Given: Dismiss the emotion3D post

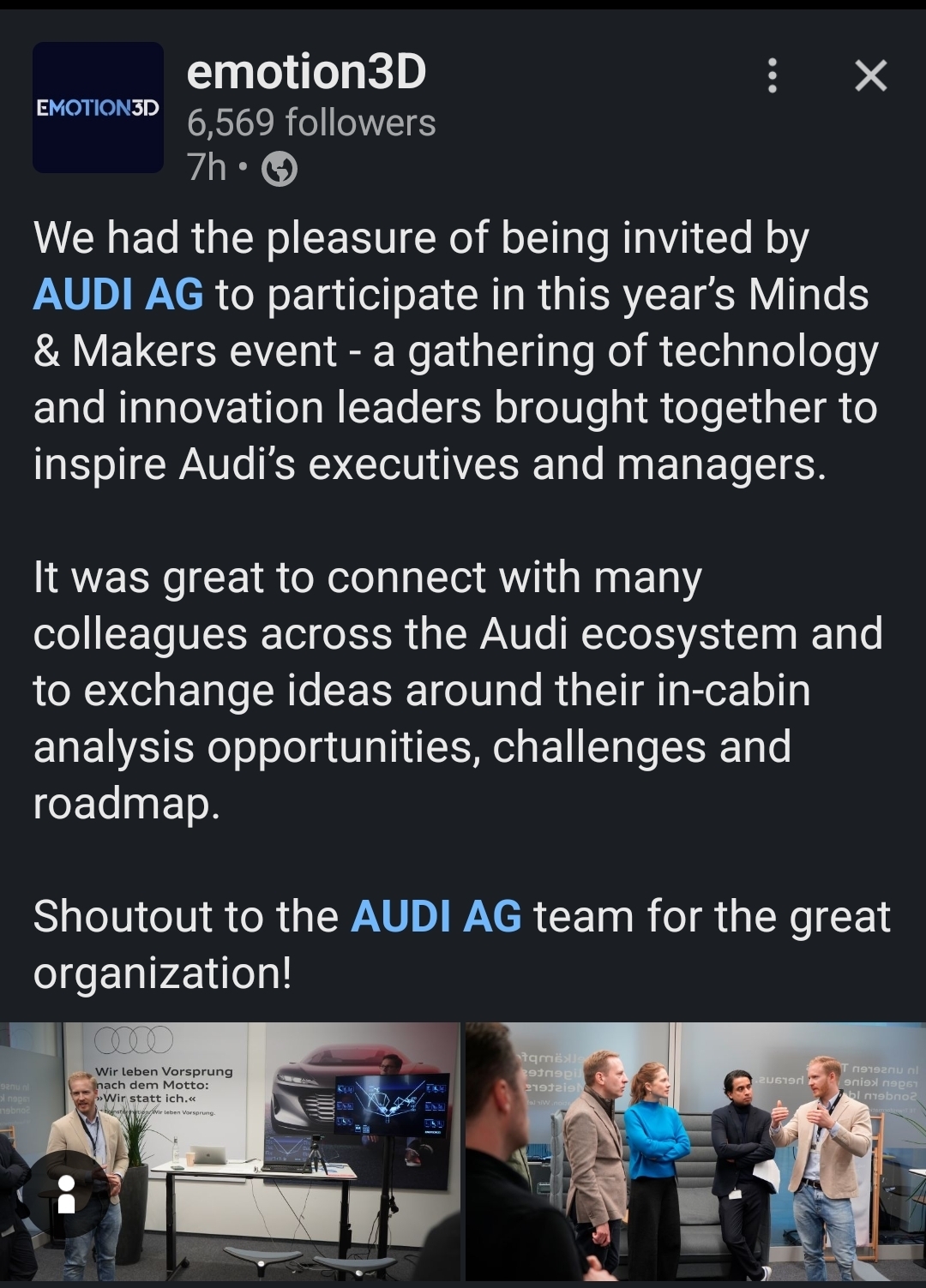Looking at the screenshot, I should (x=870, y=76).
